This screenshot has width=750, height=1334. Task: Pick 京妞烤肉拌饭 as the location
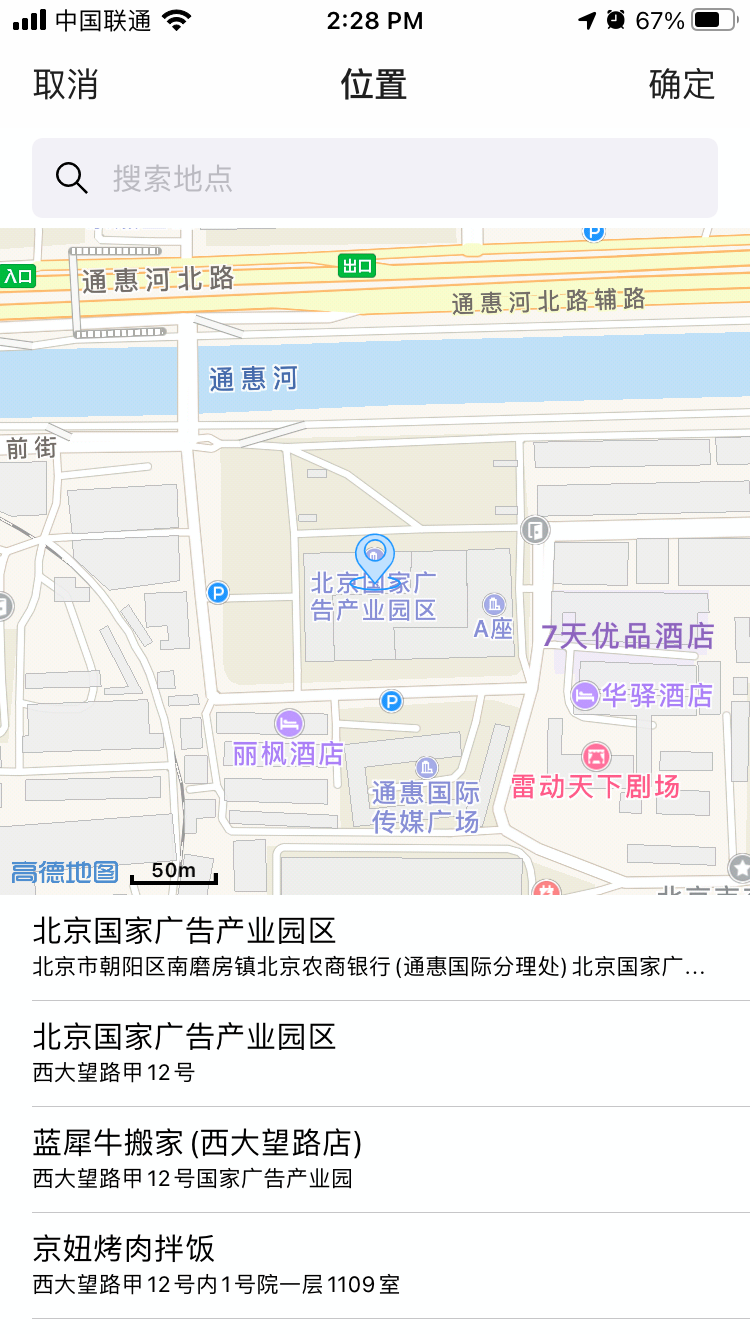(375, 1265)
